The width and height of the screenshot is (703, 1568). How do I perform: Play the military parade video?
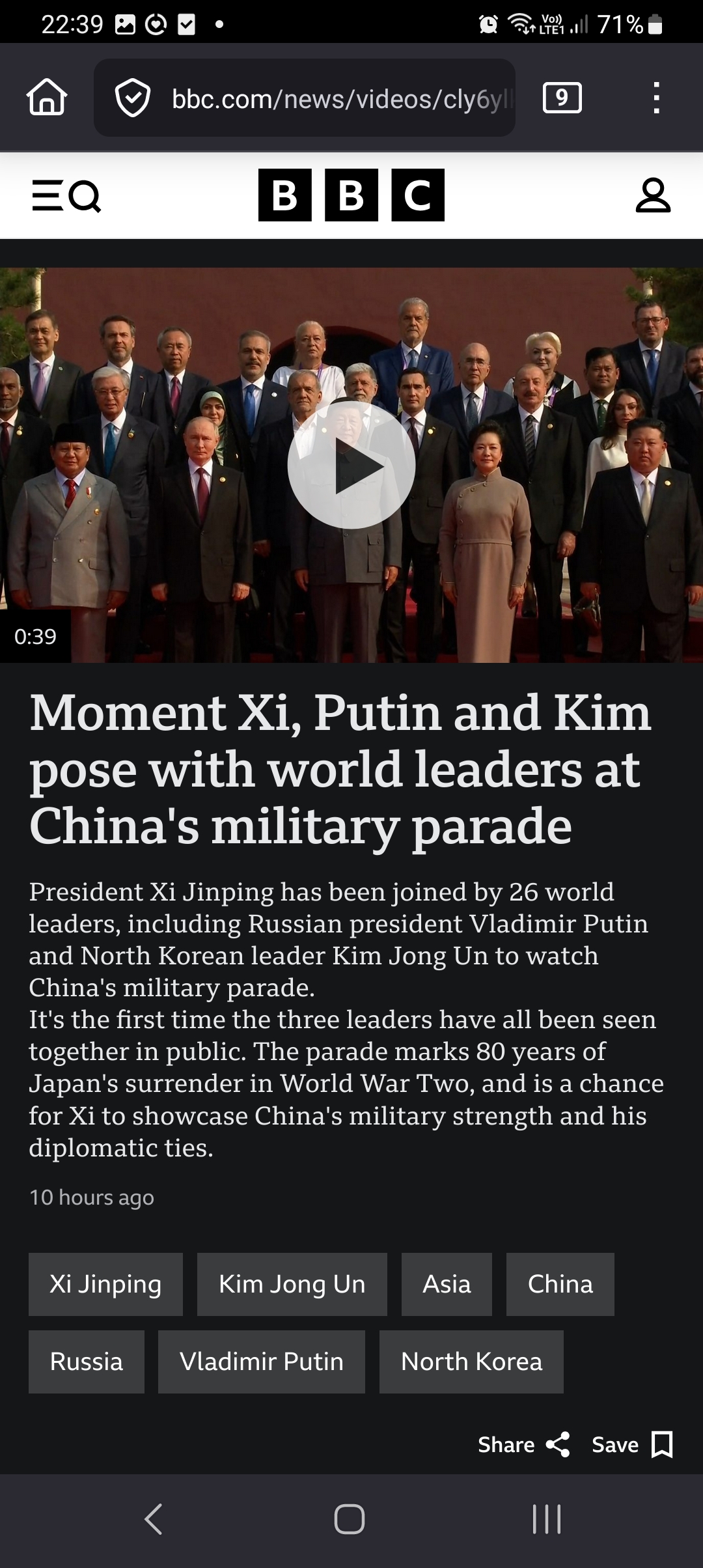click(351, 465)
